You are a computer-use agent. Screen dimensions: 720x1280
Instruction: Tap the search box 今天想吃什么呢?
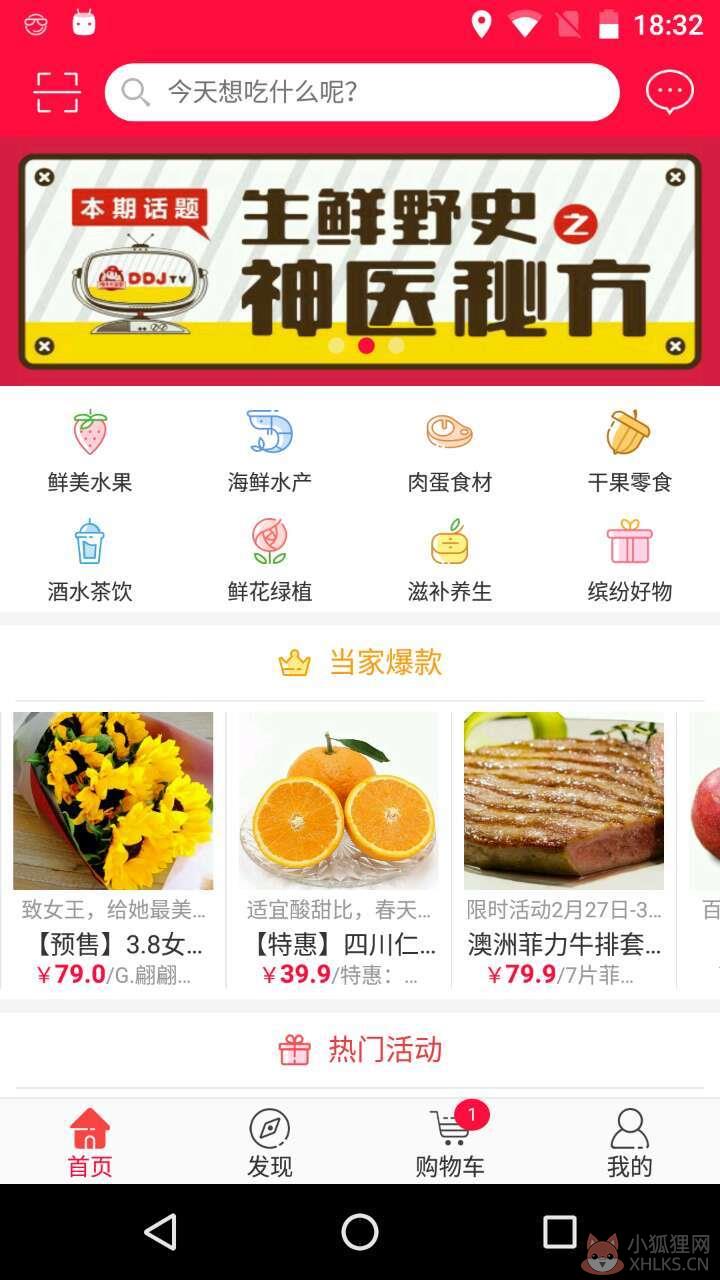tap(362, 92)
